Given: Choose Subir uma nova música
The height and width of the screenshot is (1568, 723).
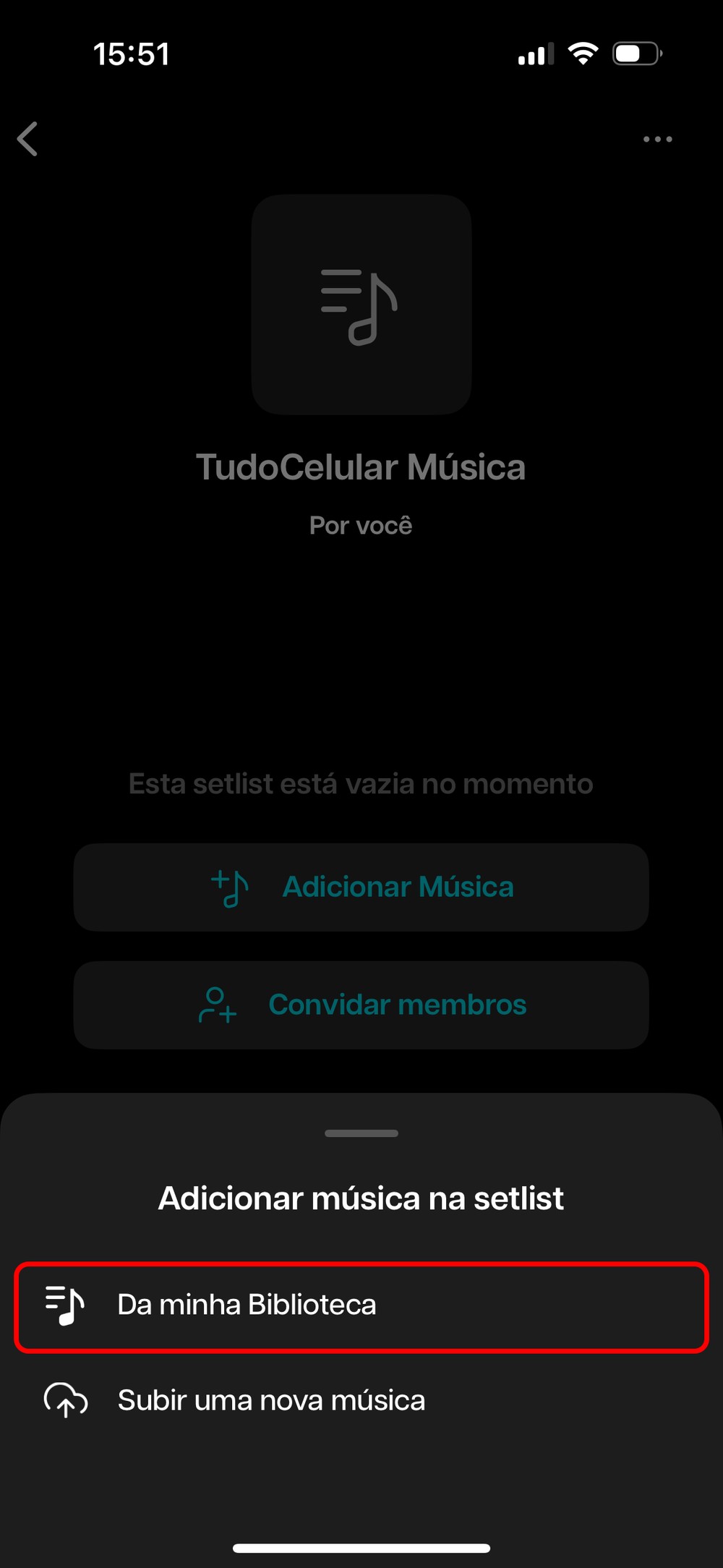Looking at the screenshot, I should 271,1401.
